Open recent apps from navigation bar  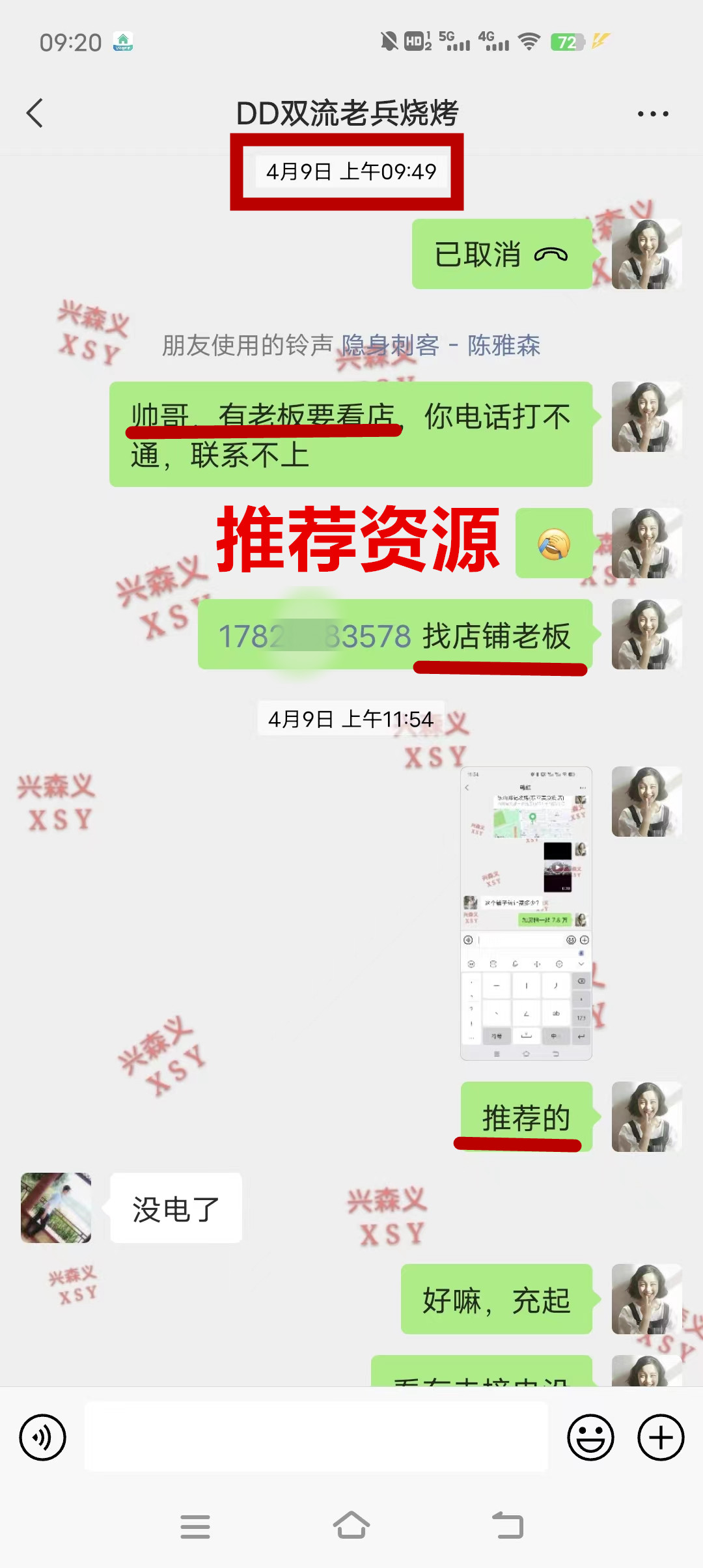195,1526
